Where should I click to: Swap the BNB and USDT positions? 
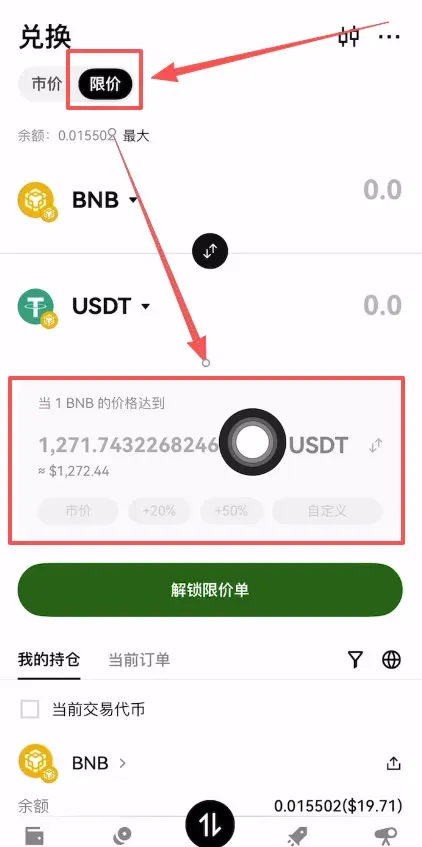click(x=210, y=250)
